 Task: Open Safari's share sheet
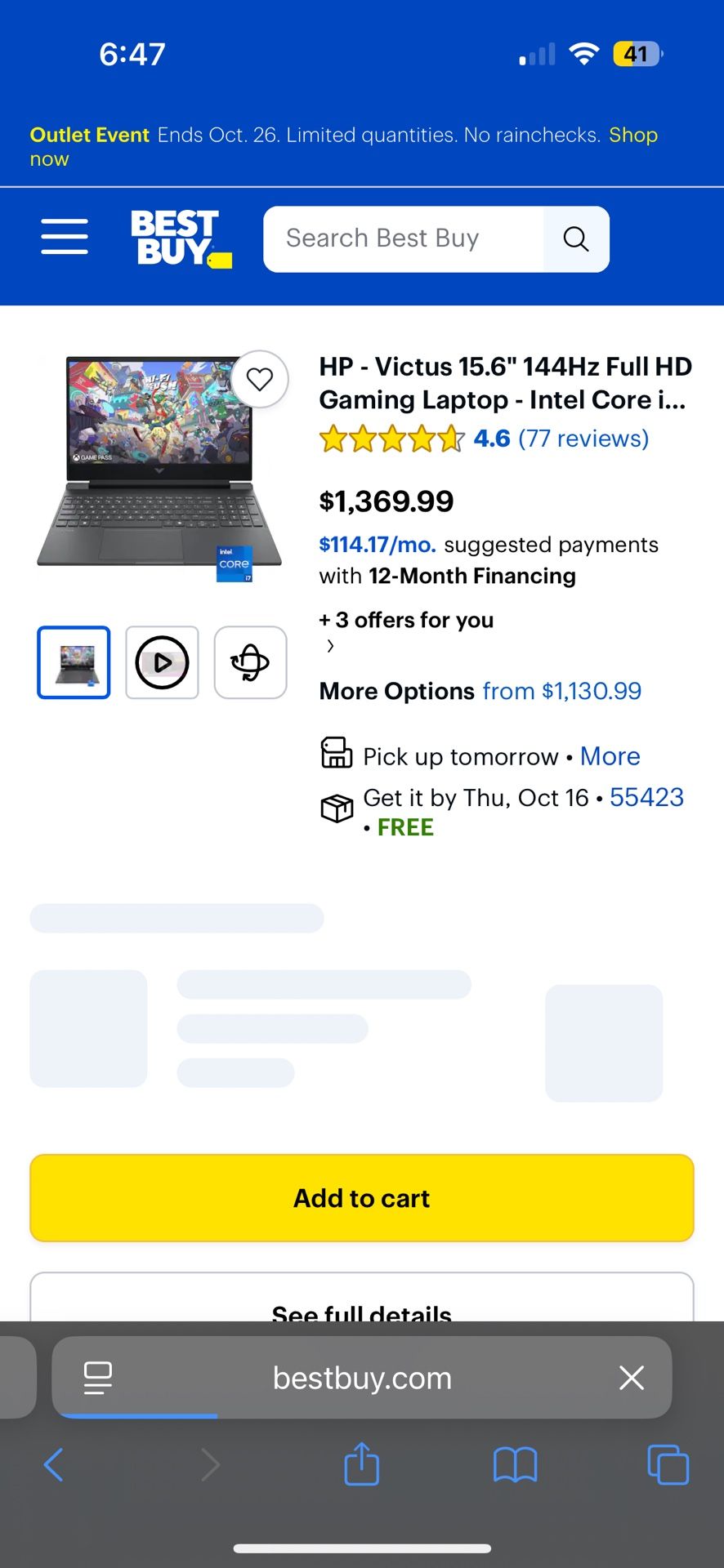pos(361,1464)
